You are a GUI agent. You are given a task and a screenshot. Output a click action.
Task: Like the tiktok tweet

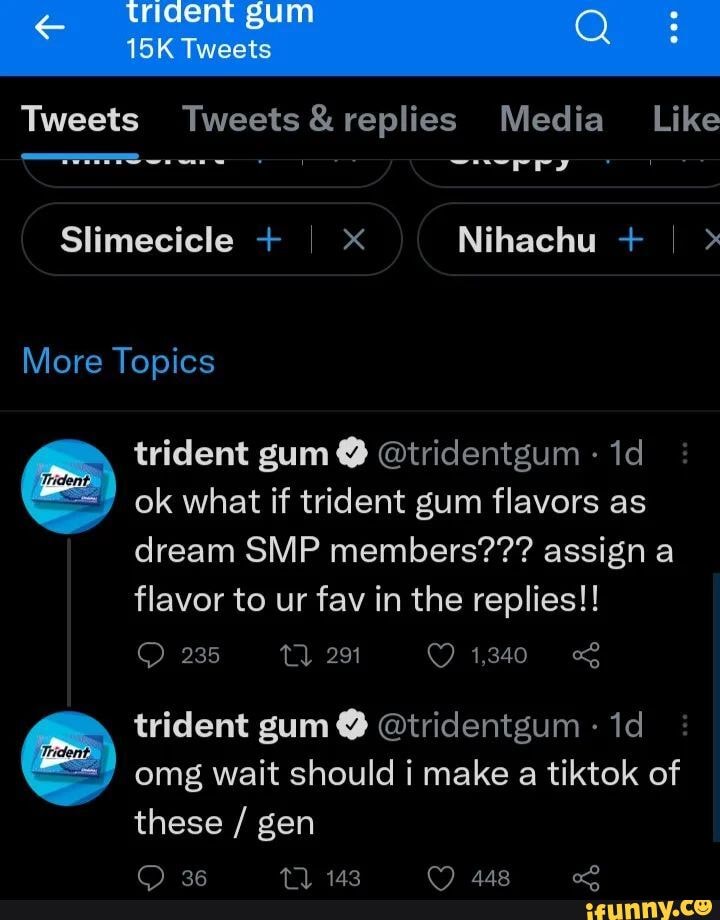(x=441, y=878)
